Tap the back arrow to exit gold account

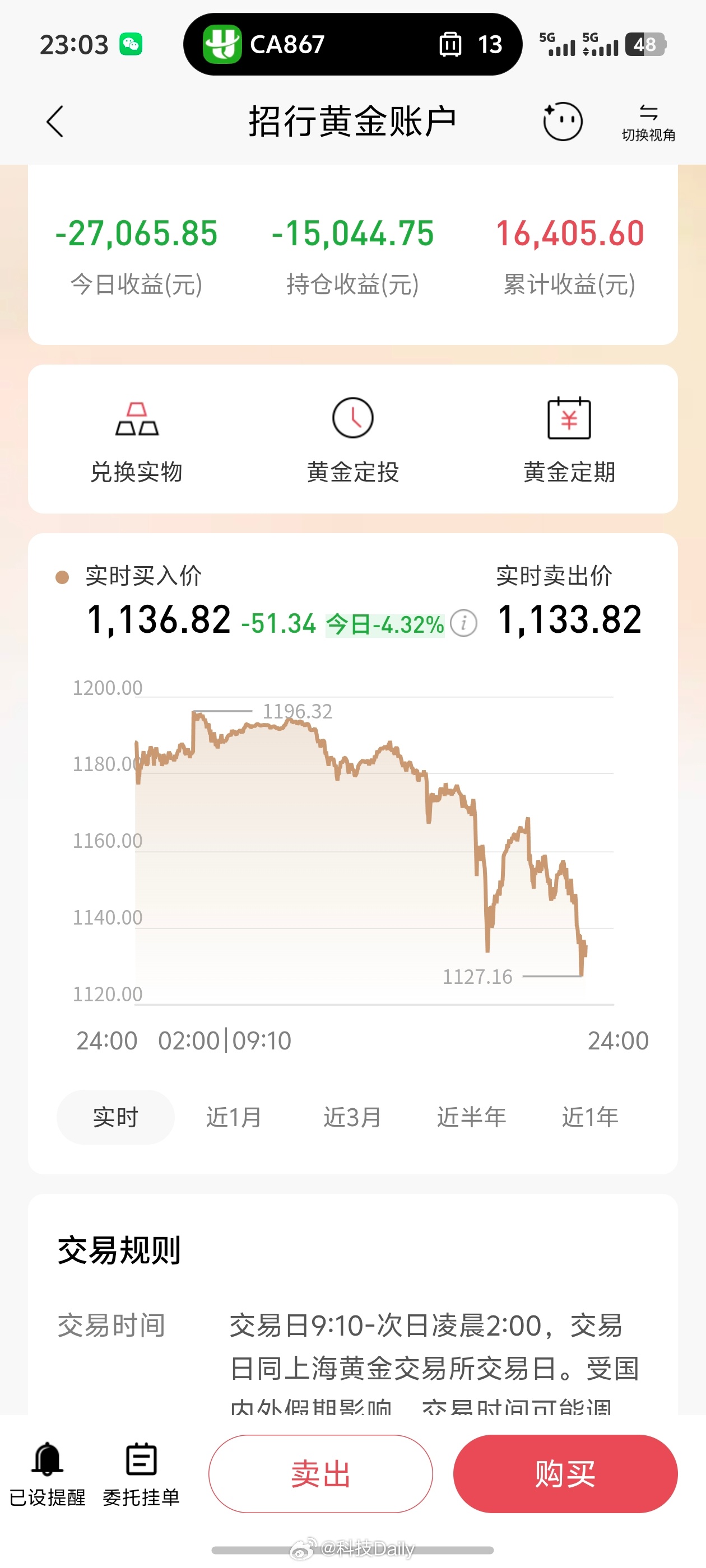(55, 121)
